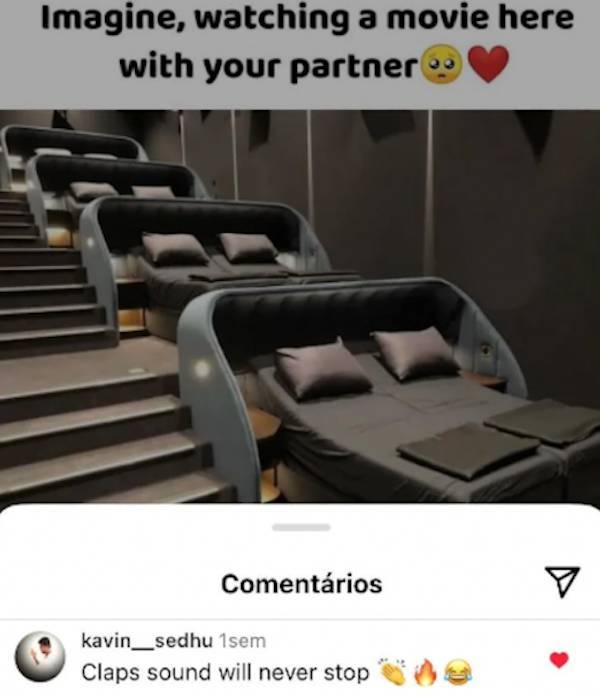The width and height of the screenshot is (600, 700).
Task: Open kavin__sedhu's profile picture
Action: 40,656
